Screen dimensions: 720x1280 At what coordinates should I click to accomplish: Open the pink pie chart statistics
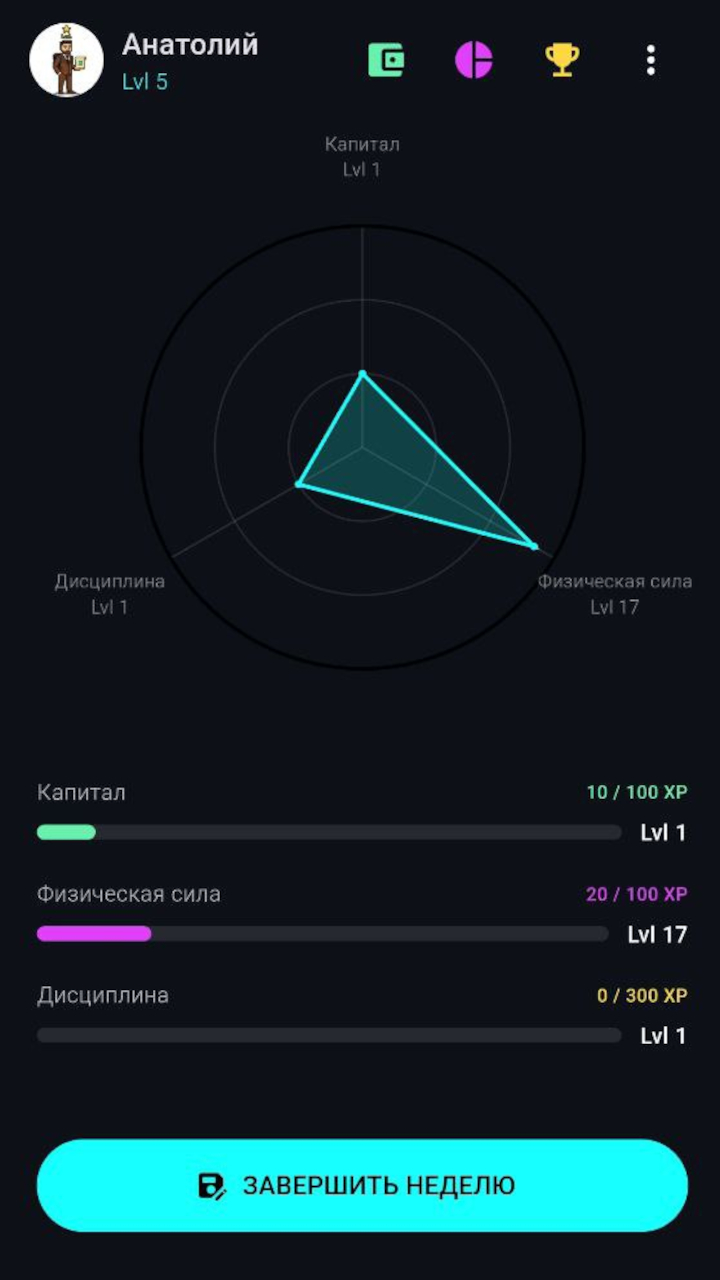click(x=474, y=60)
